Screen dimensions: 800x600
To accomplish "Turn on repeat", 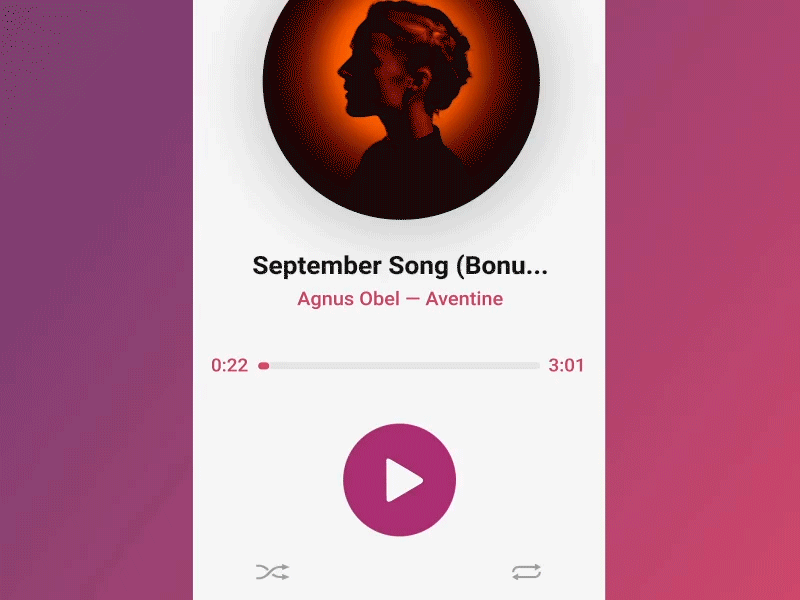I will pyautogui.click(x=526, y=572).
